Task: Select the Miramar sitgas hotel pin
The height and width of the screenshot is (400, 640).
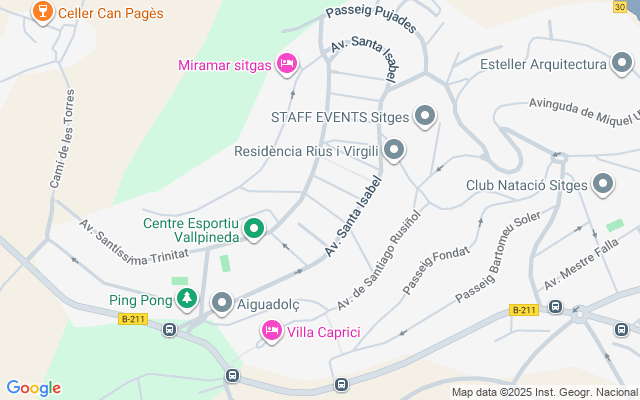Action: pos(287,64)
